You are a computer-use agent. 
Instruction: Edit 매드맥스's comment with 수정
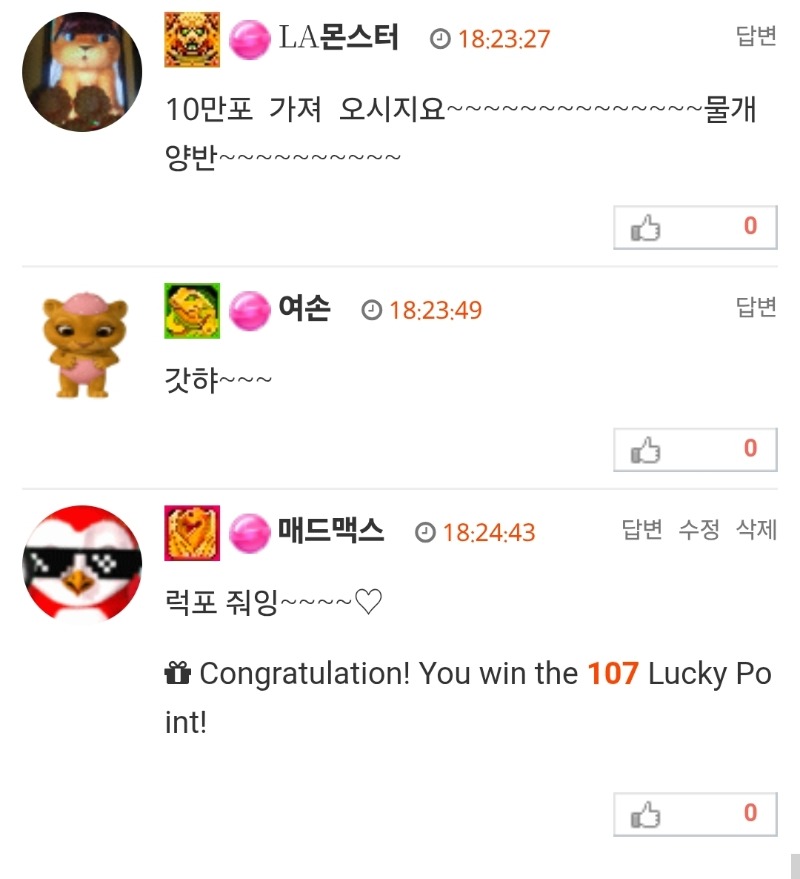point(698,530)
